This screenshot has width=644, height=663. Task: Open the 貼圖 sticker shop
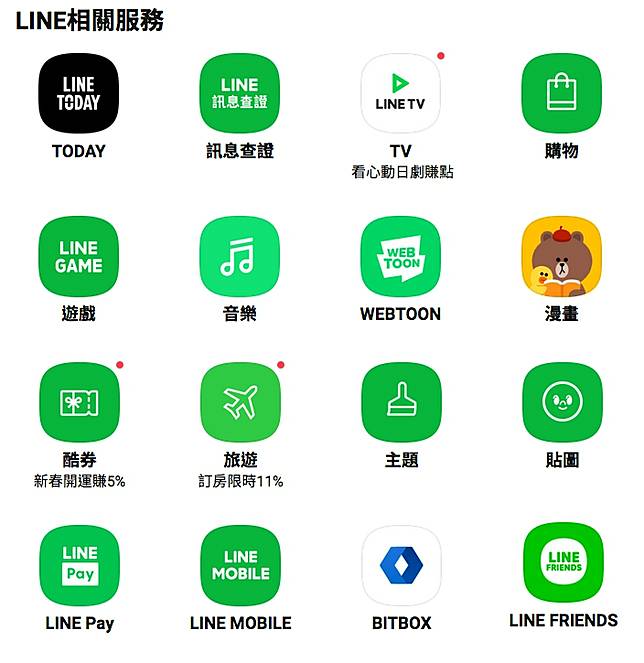tap(562, 402)
